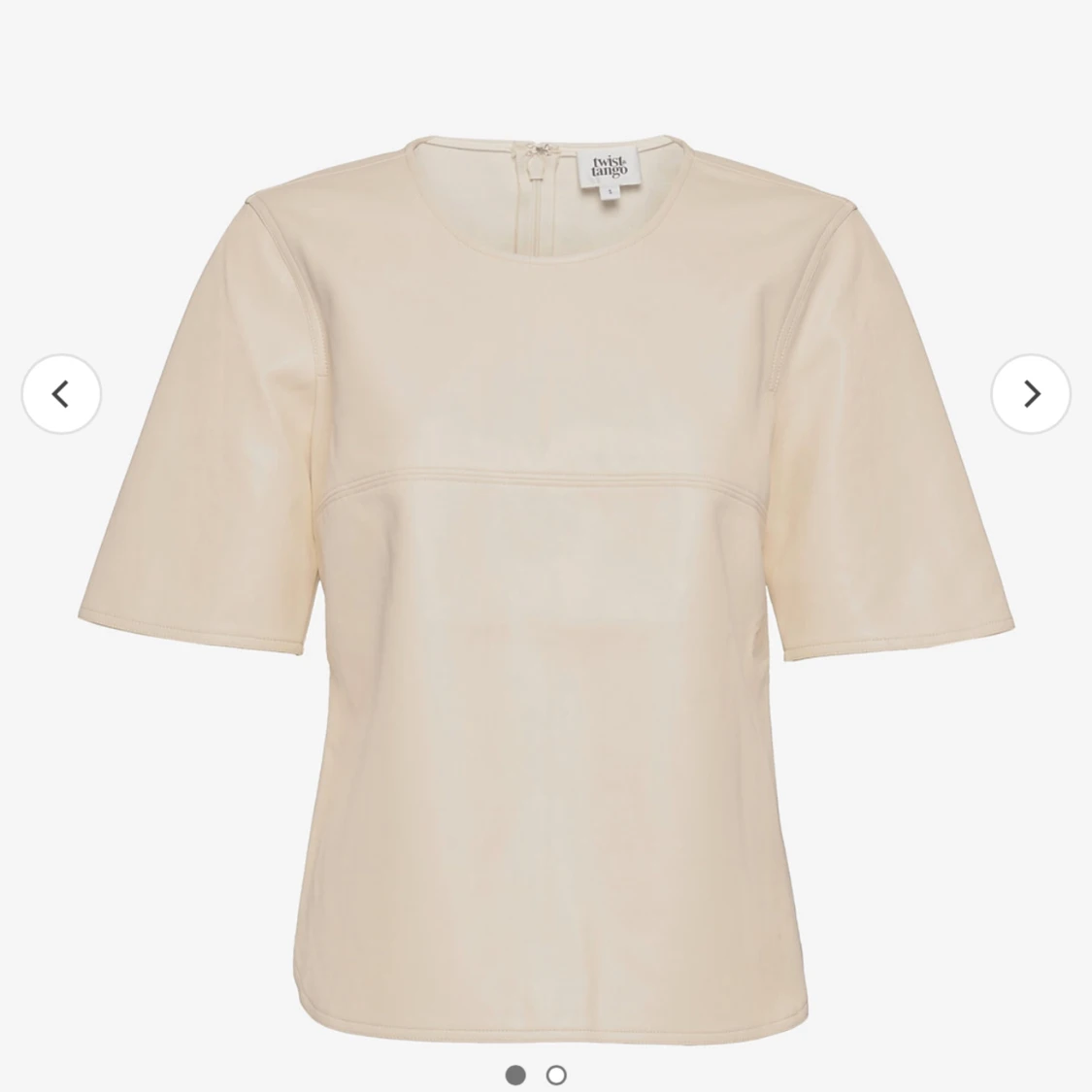Image resolution: width=1092 pixels, height=1092 pixels.
Task: Select the first image indicator dot
Action: (x=515, y=1075)
